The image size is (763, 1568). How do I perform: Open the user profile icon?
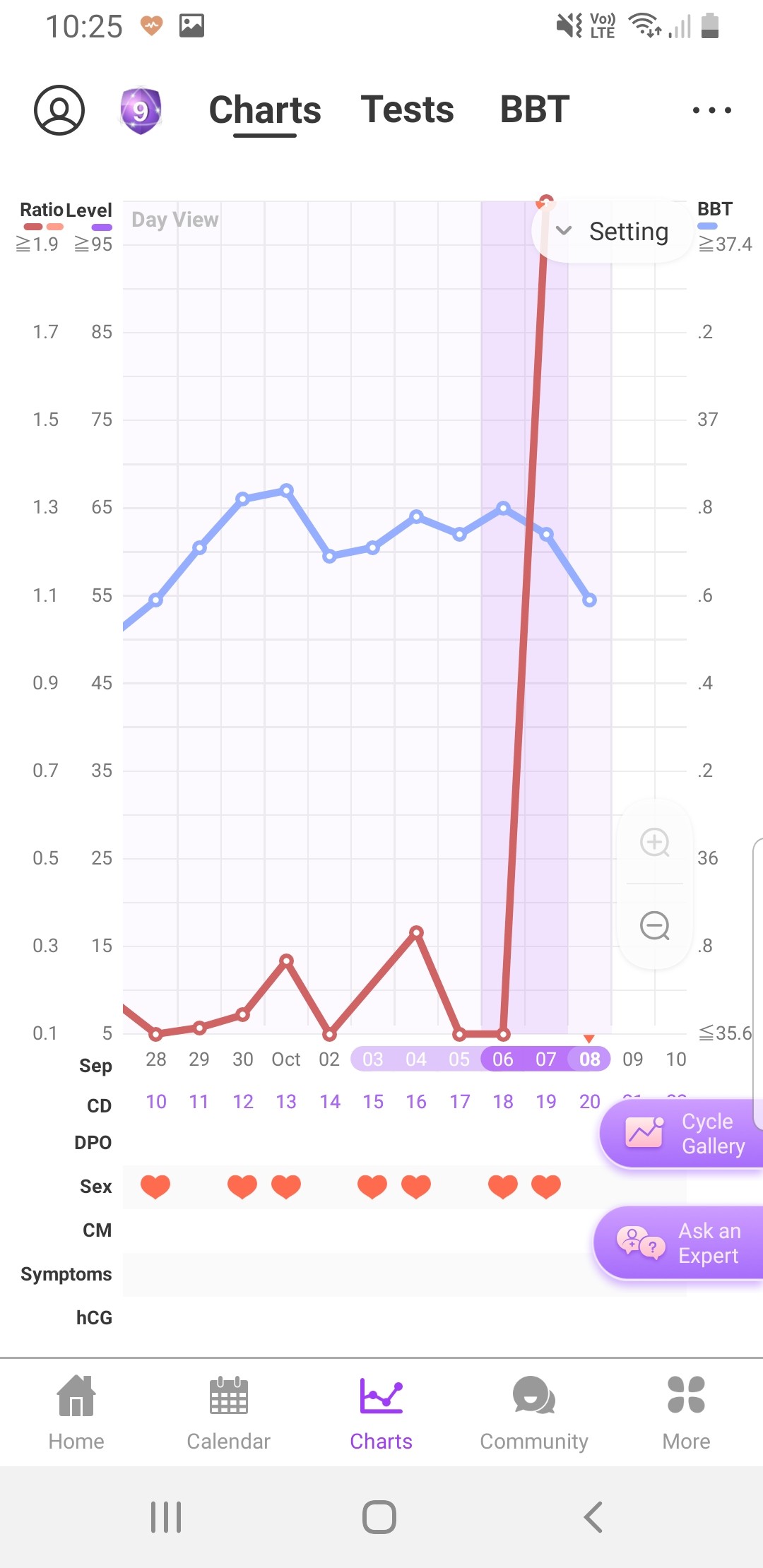tap(59, 110)
